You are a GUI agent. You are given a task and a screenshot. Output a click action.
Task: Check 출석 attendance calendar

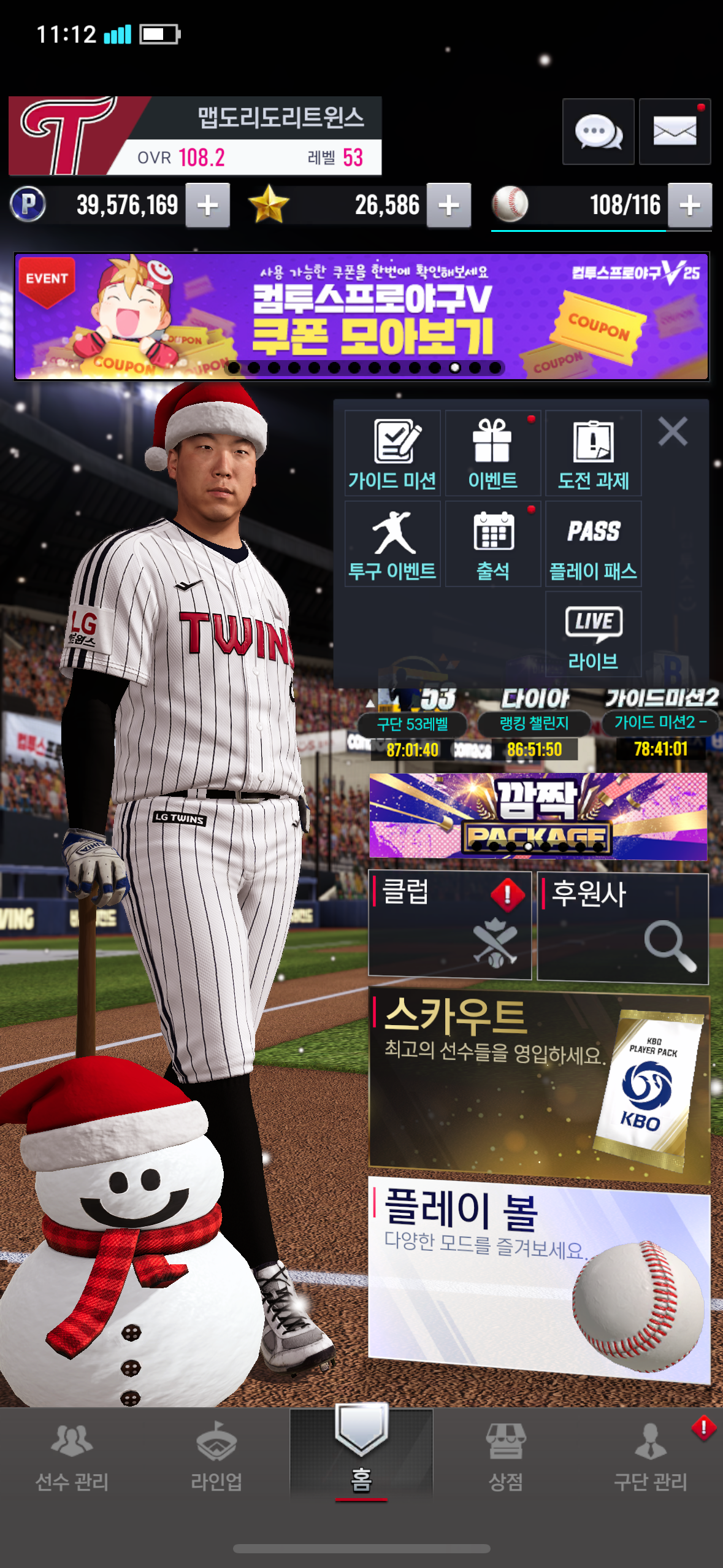coord(492,544)
